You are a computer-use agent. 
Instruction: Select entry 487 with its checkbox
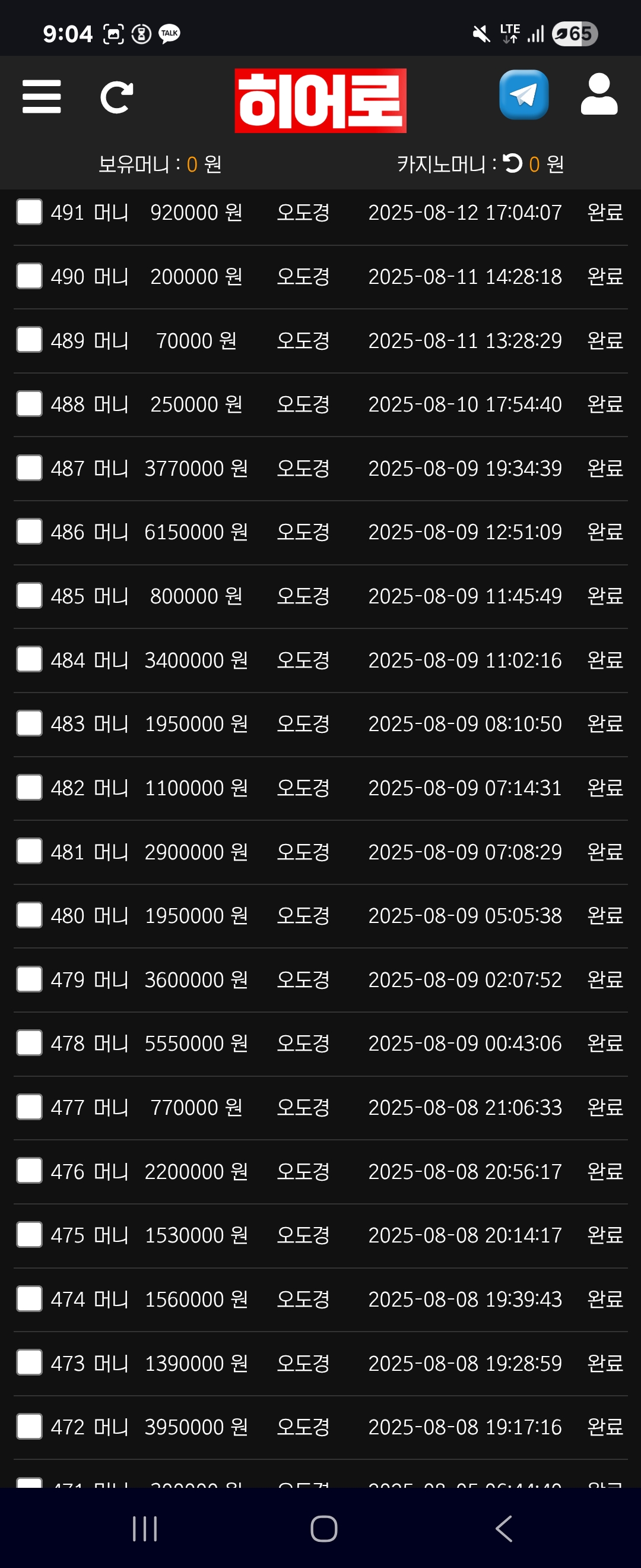29,468
